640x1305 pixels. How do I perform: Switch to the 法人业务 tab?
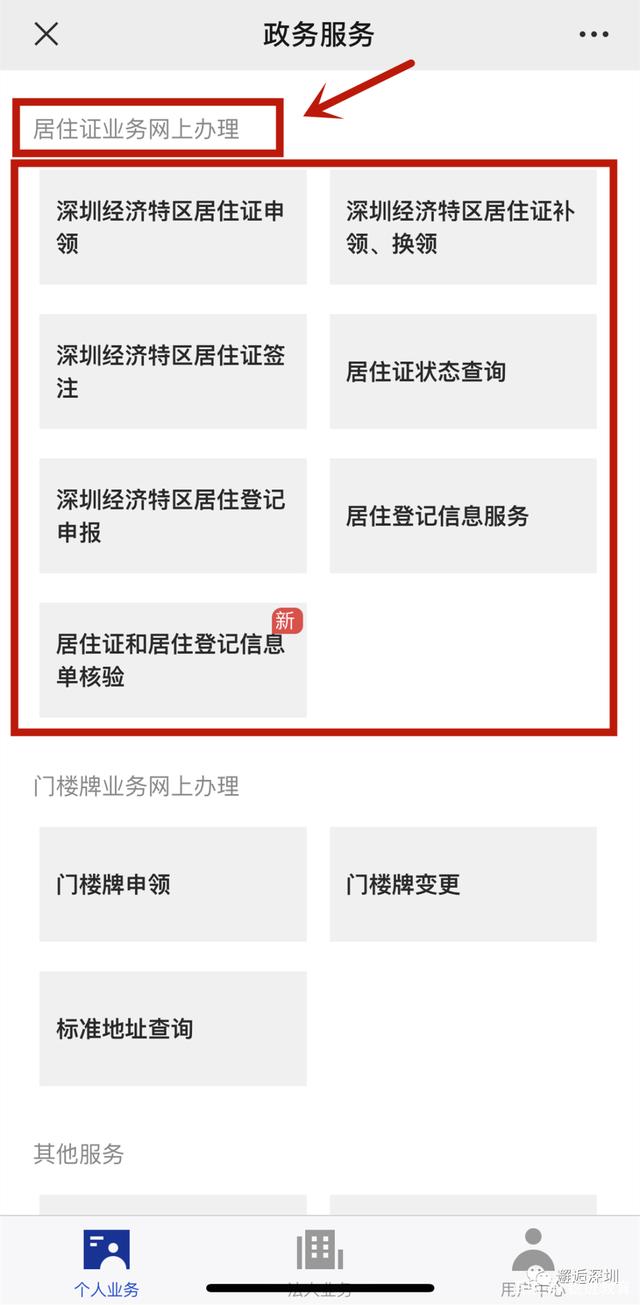[320, 1261]
